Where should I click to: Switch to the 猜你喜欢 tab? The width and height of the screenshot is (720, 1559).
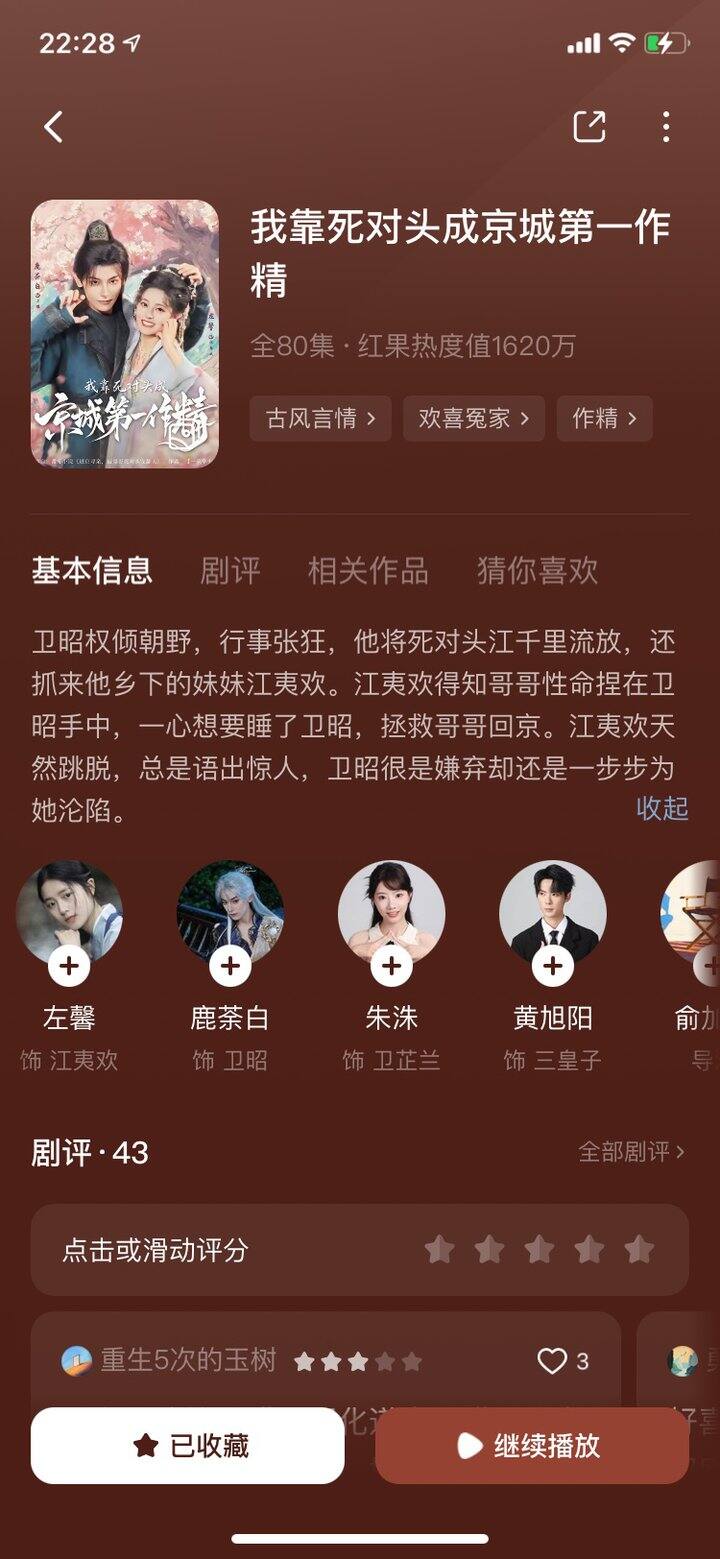coord(538,571)
